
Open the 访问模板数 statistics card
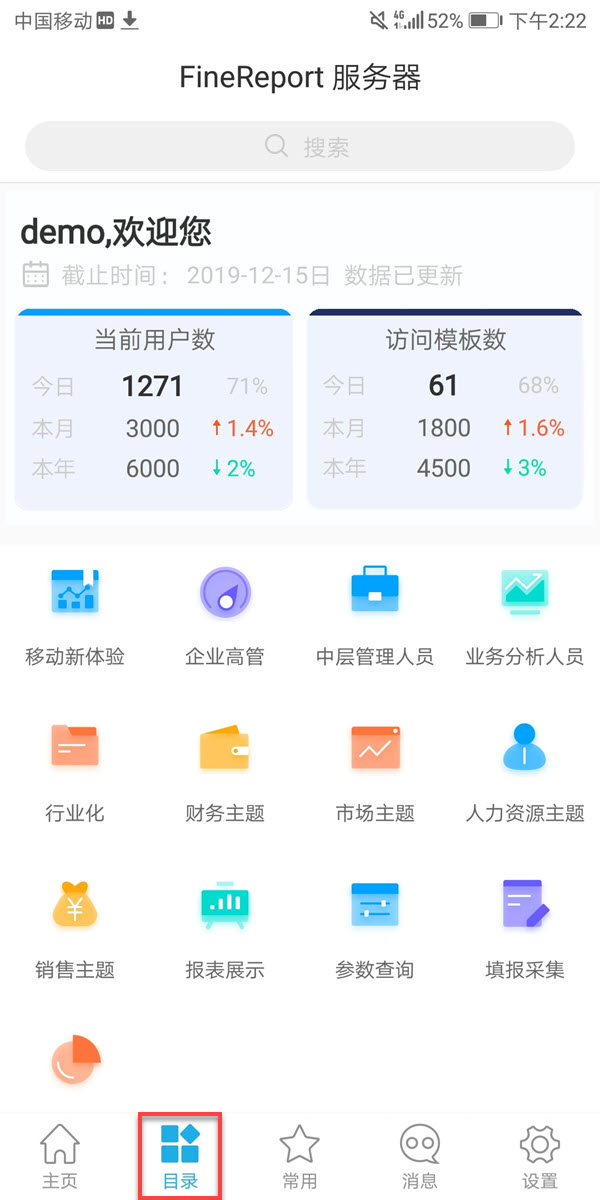(x=445, y=410)
